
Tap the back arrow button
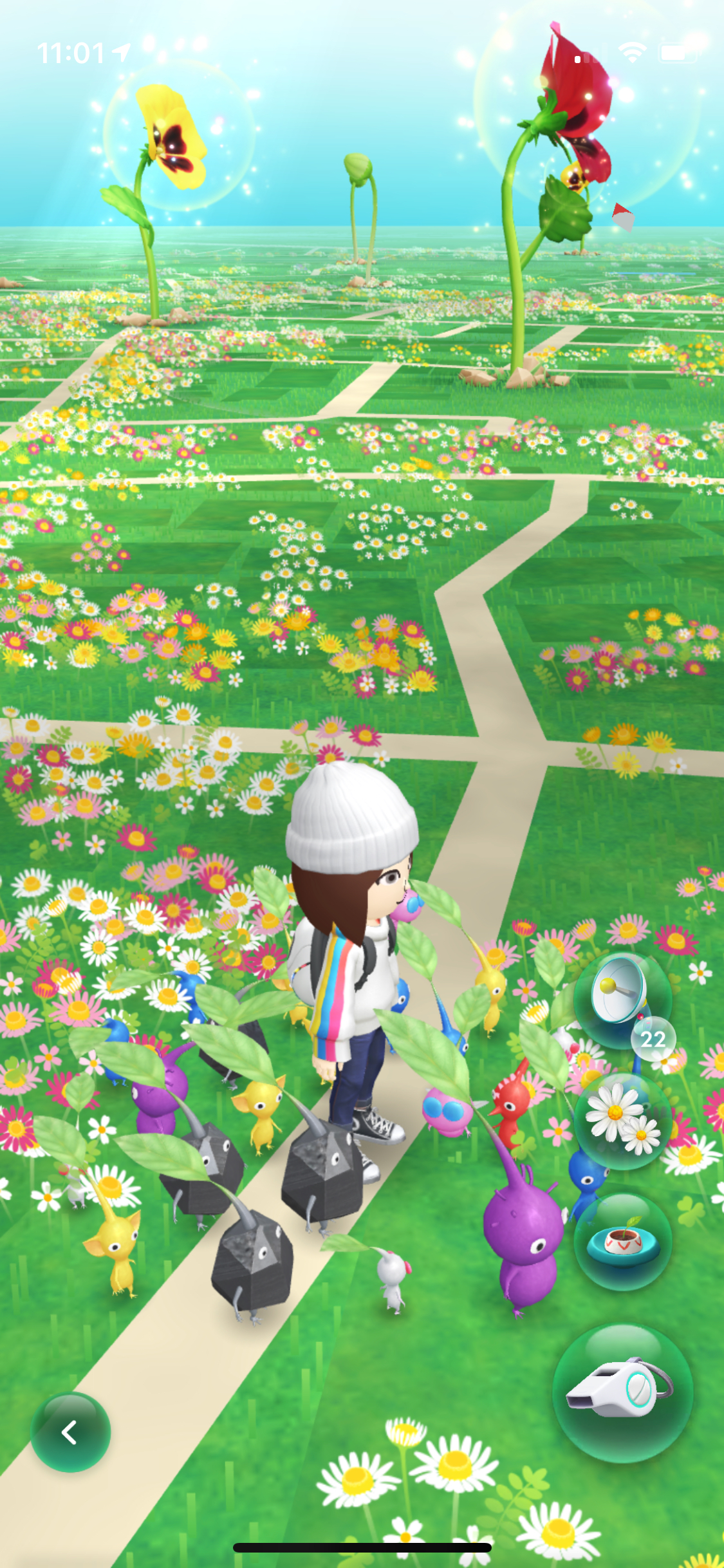tap(70, 1432)
